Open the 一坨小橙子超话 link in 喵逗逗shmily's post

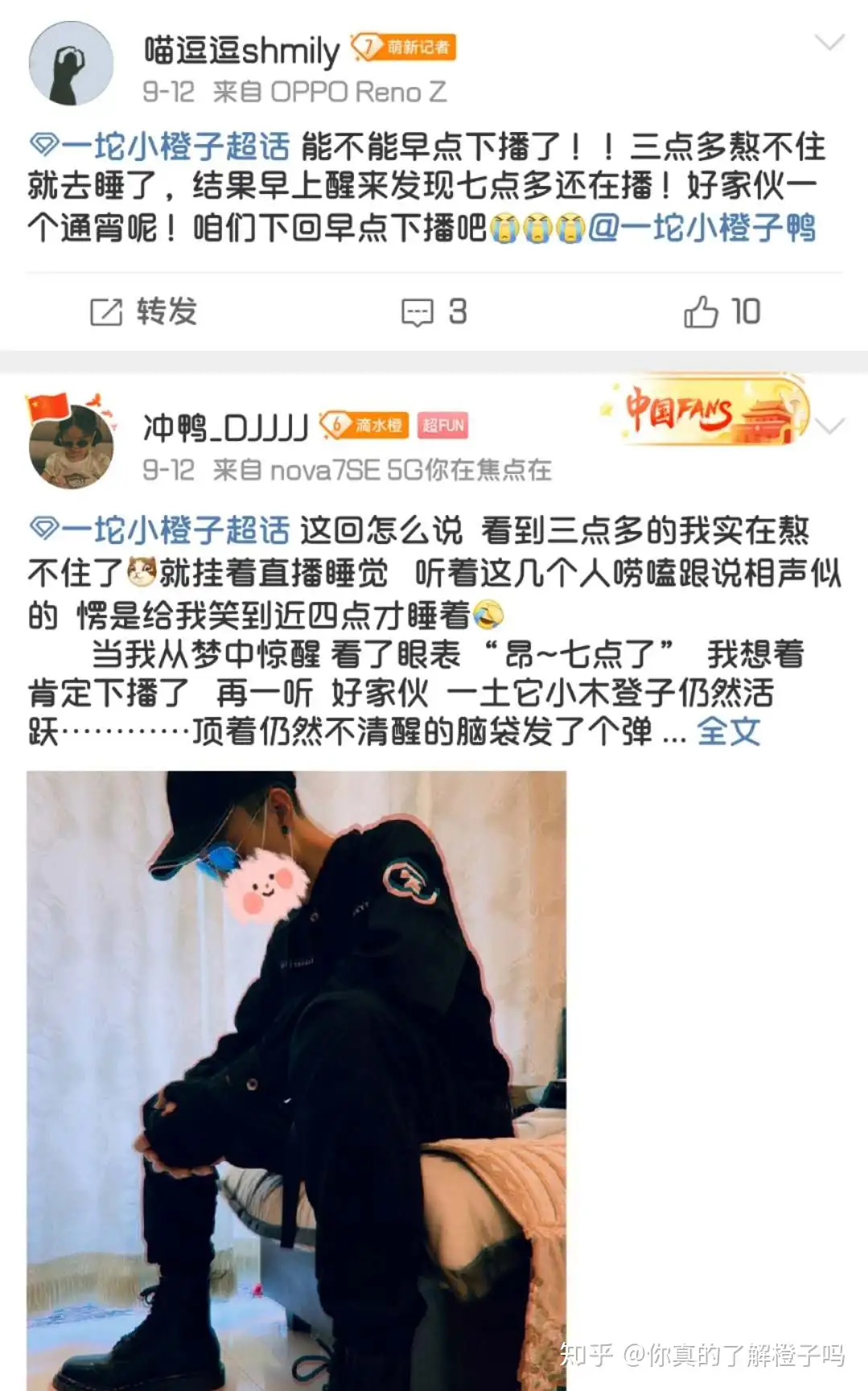pos(159,147)
